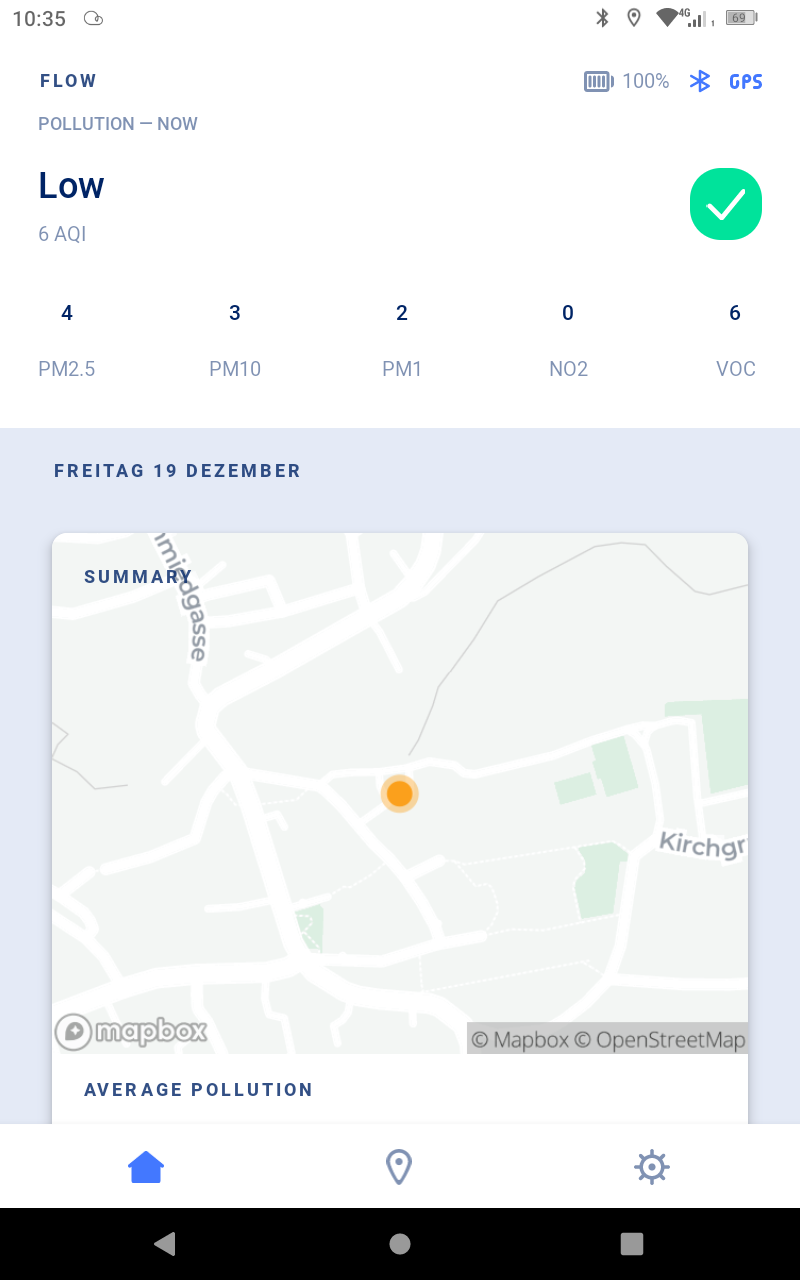
Task: Open the map location tab
Action: (x=399, y=1167)
